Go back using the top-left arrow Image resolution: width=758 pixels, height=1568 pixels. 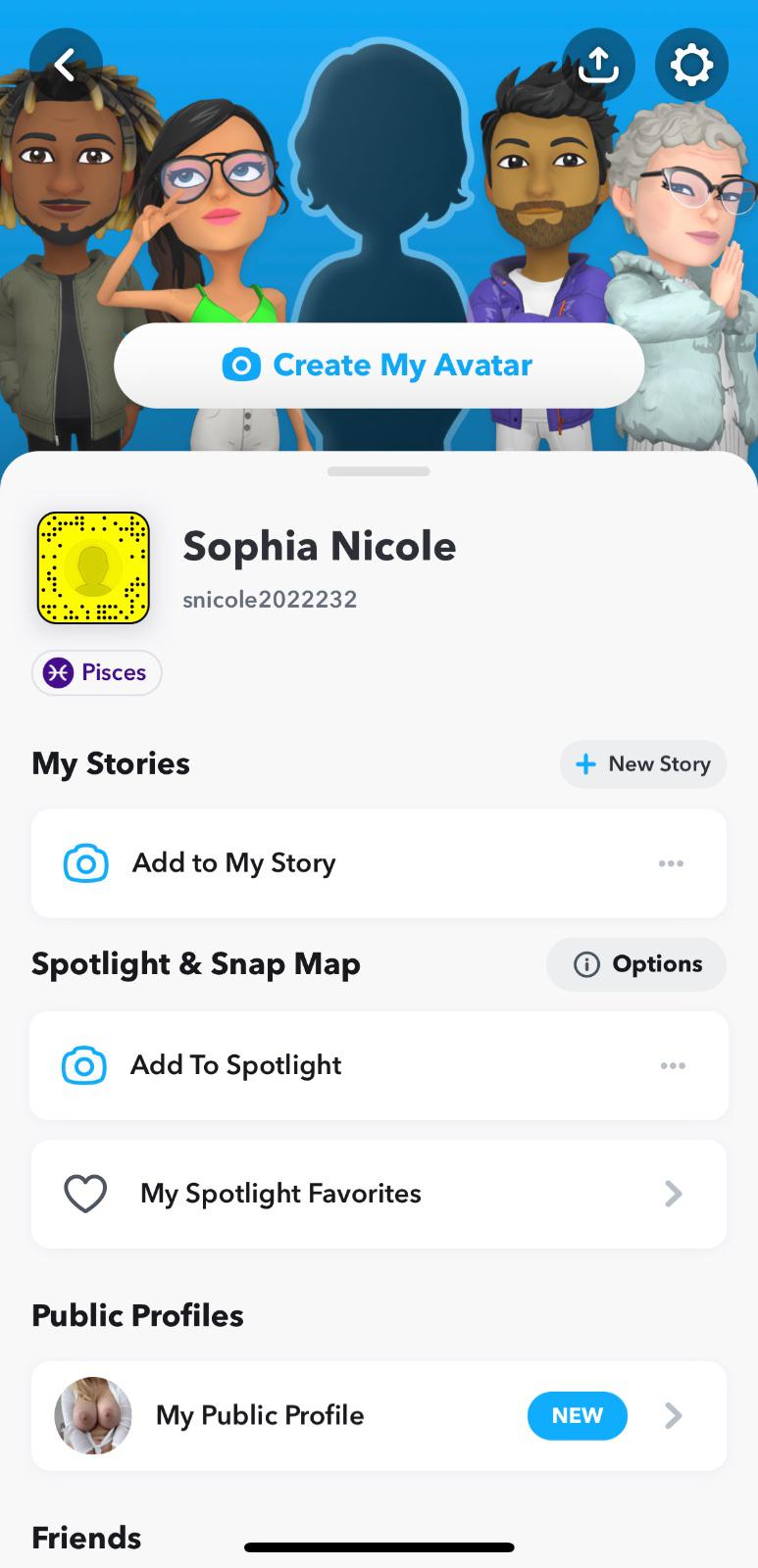(66, 66)
